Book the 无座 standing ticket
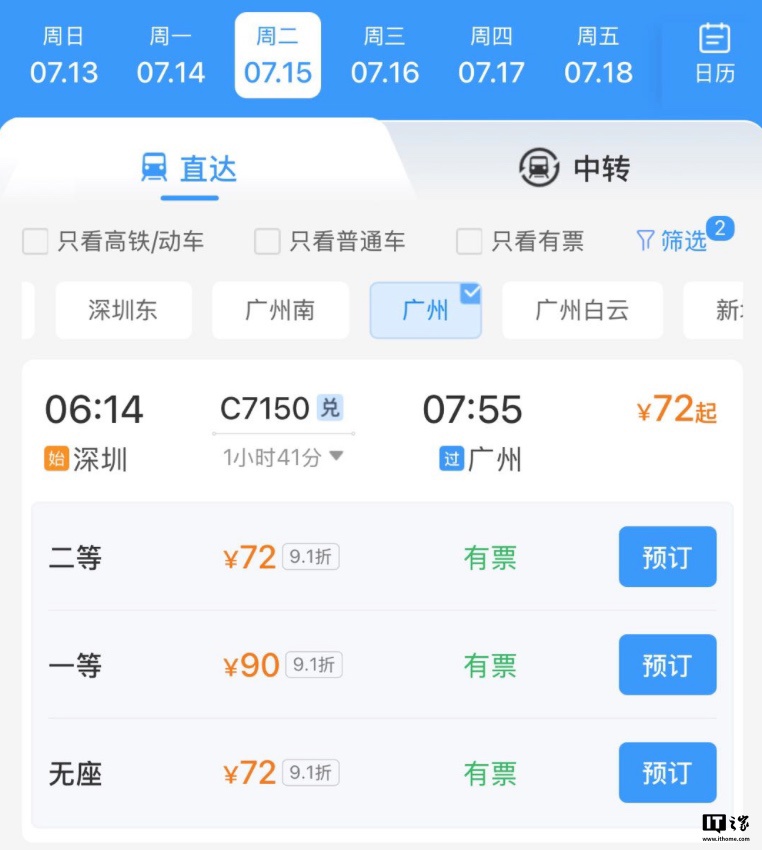 coord(667,773)
